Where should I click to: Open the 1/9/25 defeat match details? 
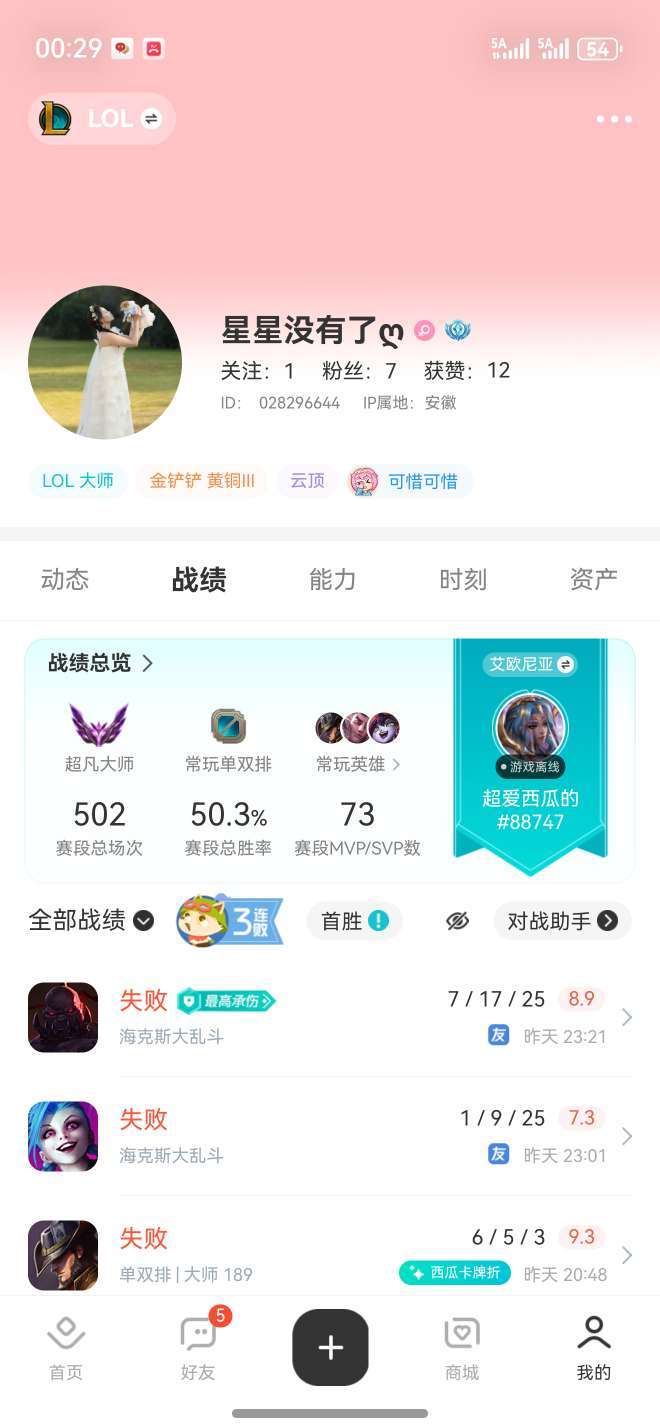tap(330, 1136)
